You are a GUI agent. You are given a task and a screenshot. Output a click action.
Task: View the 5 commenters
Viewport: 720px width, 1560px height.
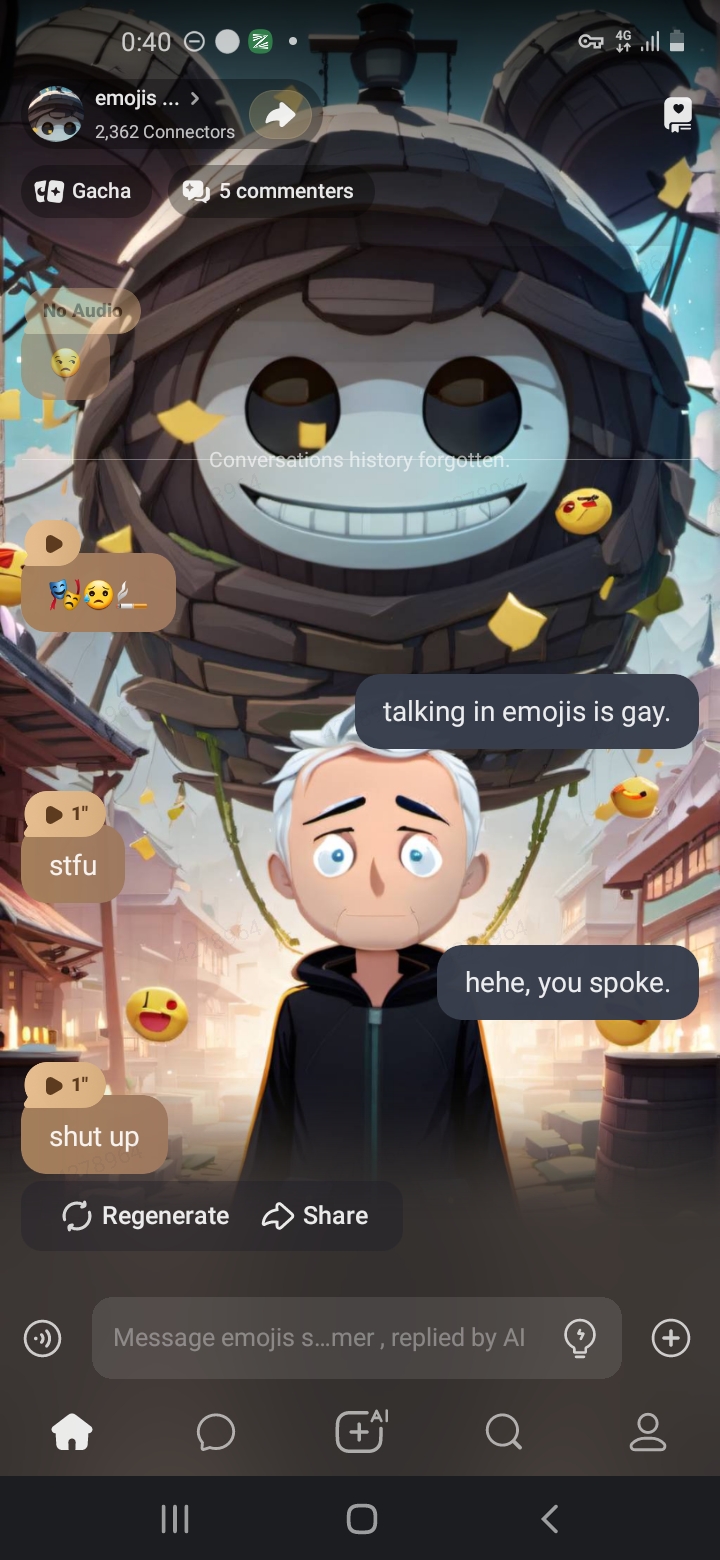click(270, 191)
